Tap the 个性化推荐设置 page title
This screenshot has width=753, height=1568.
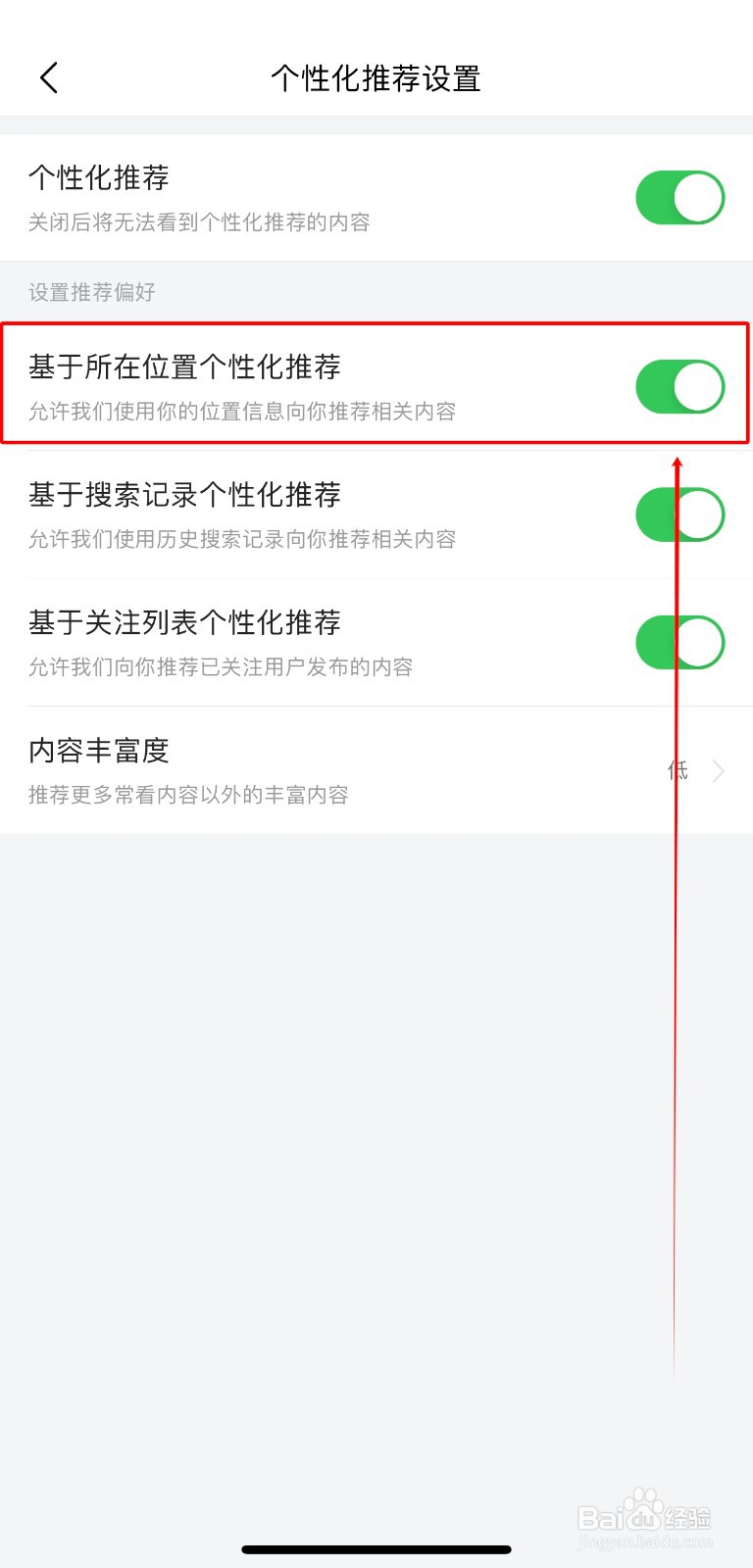(x=376, y=78)
